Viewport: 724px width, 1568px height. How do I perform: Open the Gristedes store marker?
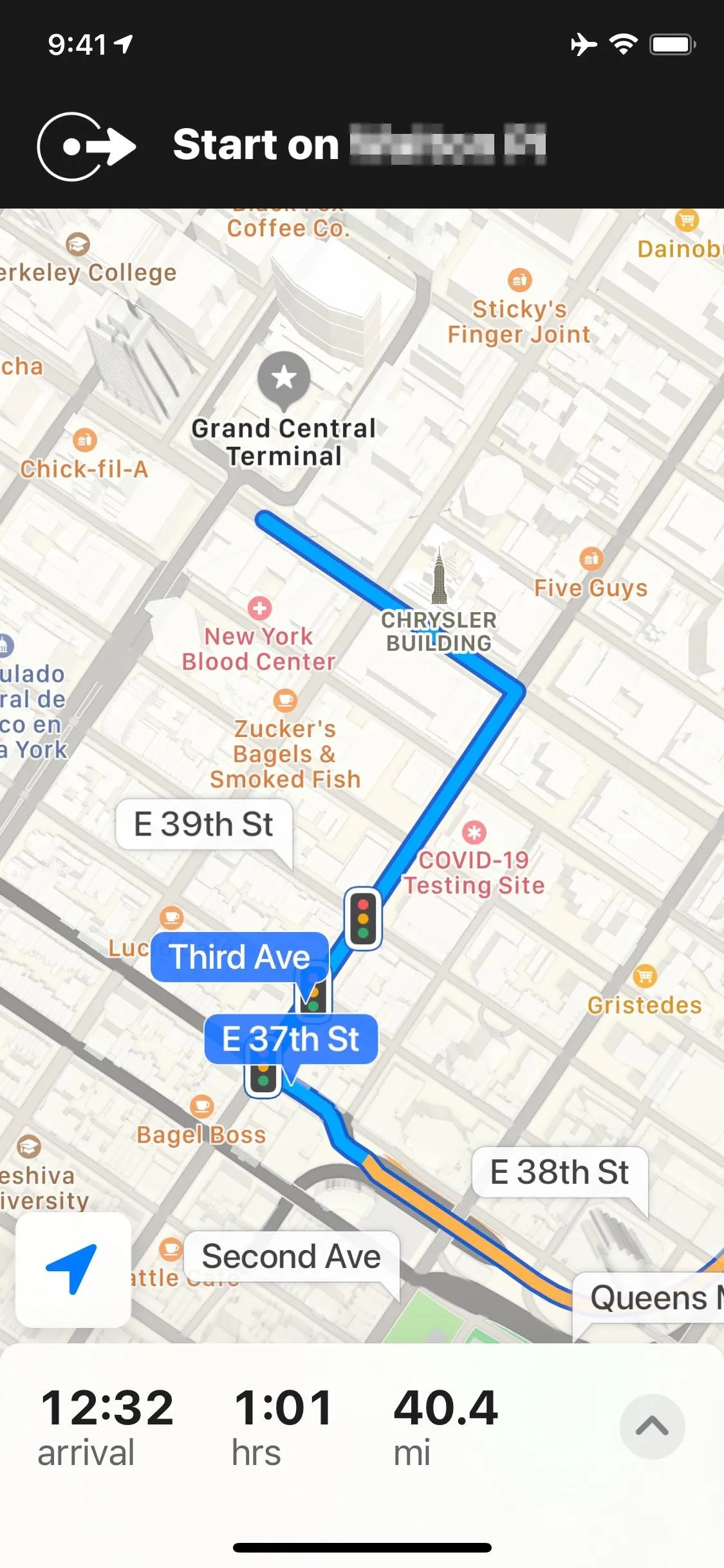pos(645,977)
